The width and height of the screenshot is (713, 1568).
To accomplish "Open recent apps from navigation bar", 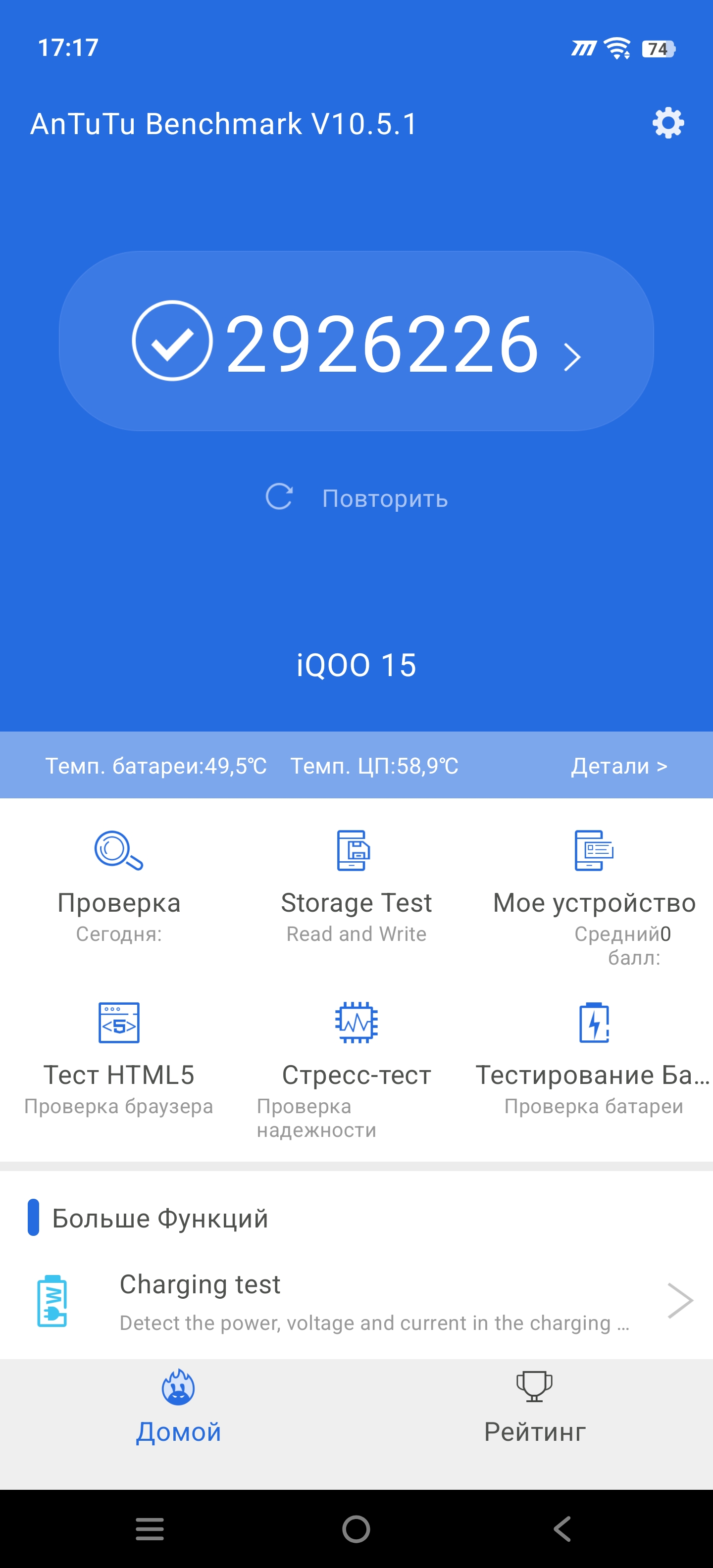I will tap(150, 1528).
